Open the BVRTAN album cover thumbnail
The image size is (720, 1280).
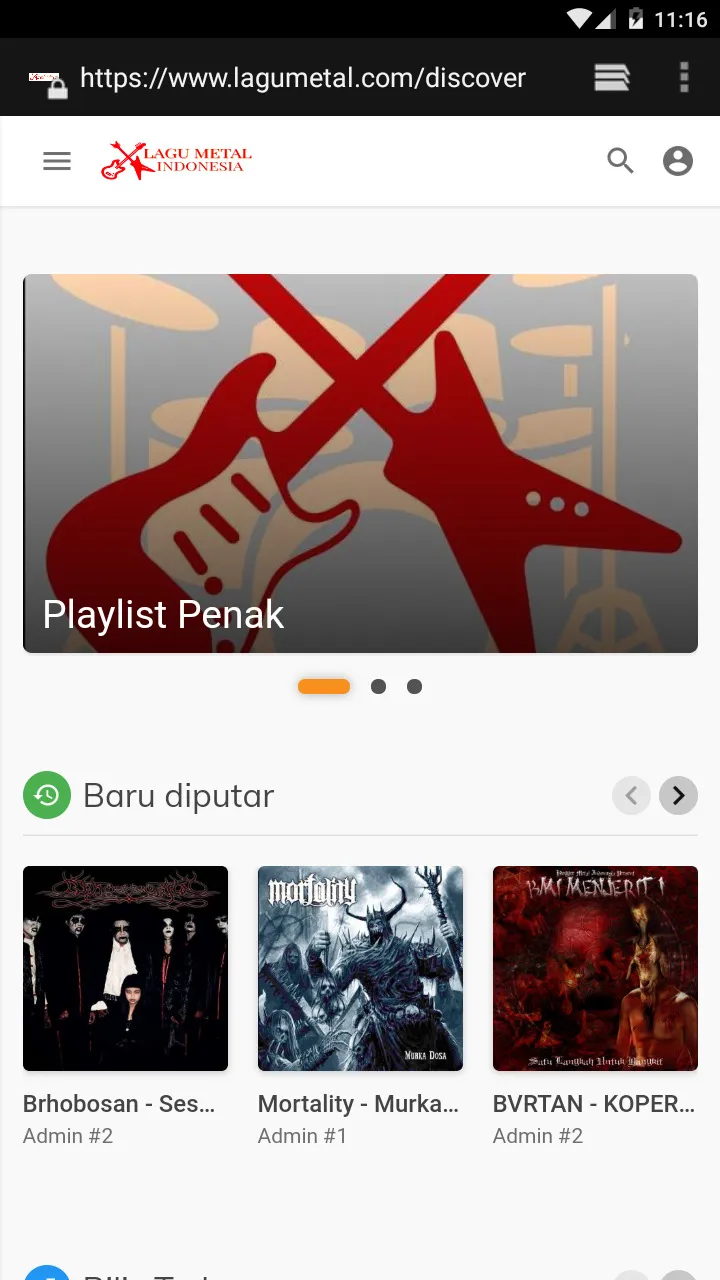(595, 968)
